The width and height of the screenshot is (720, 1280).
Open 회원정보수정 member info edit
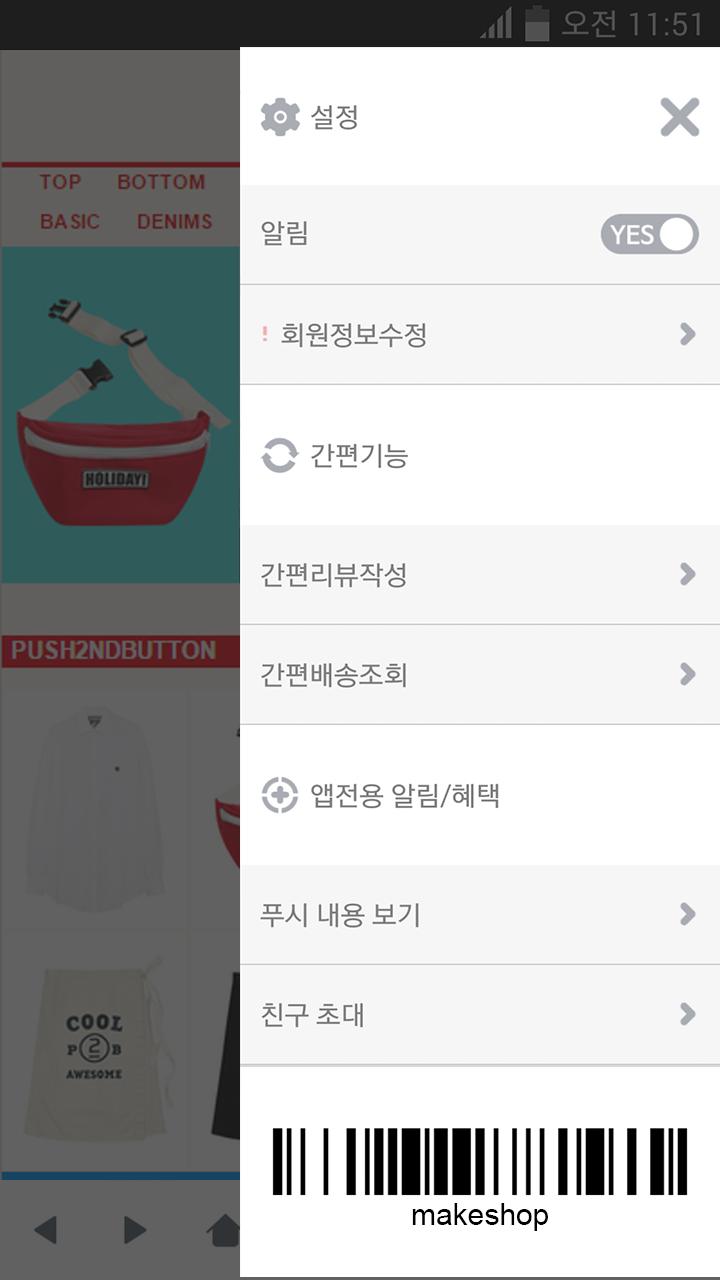[x=480, y=335]
